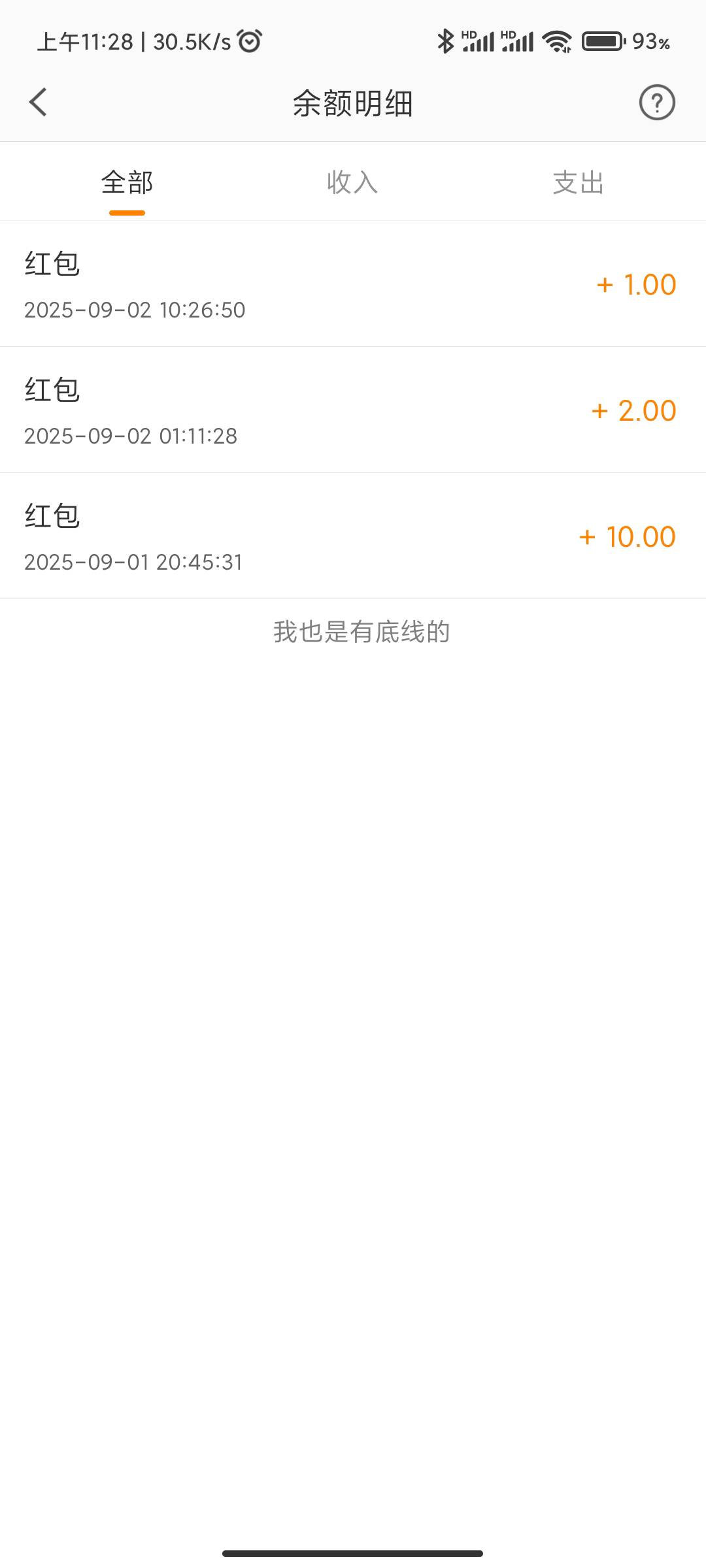
Task: Switch to the 收入 tab
Action: point(352,183)
